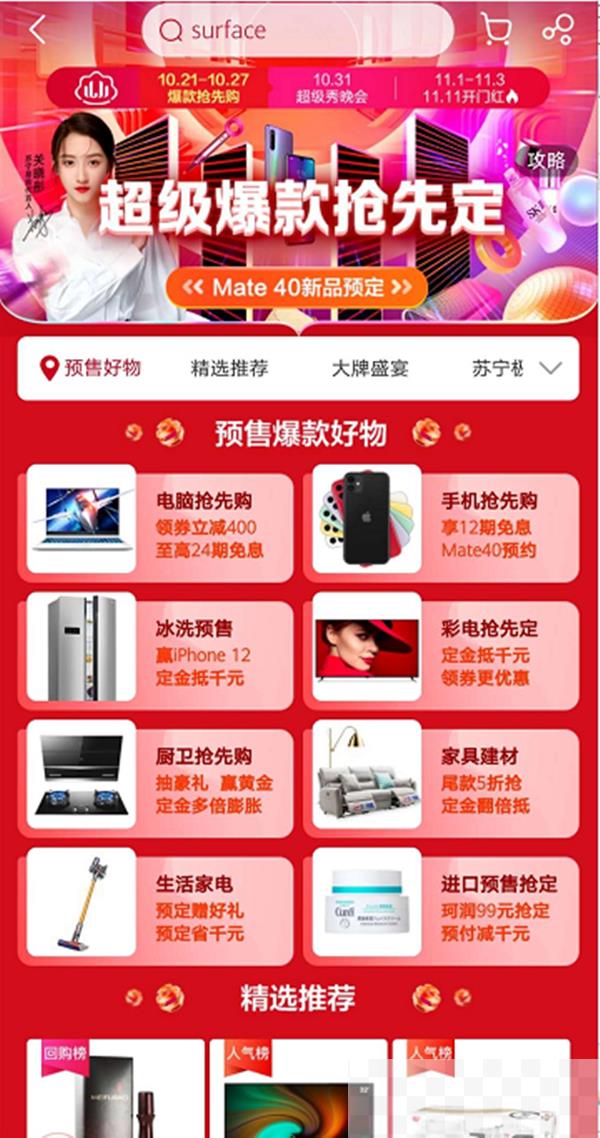Viewport: 600px width, 1138px height.
Task: Switch to the 大牌盛宴 tab
Action: [x=370, y=368]
